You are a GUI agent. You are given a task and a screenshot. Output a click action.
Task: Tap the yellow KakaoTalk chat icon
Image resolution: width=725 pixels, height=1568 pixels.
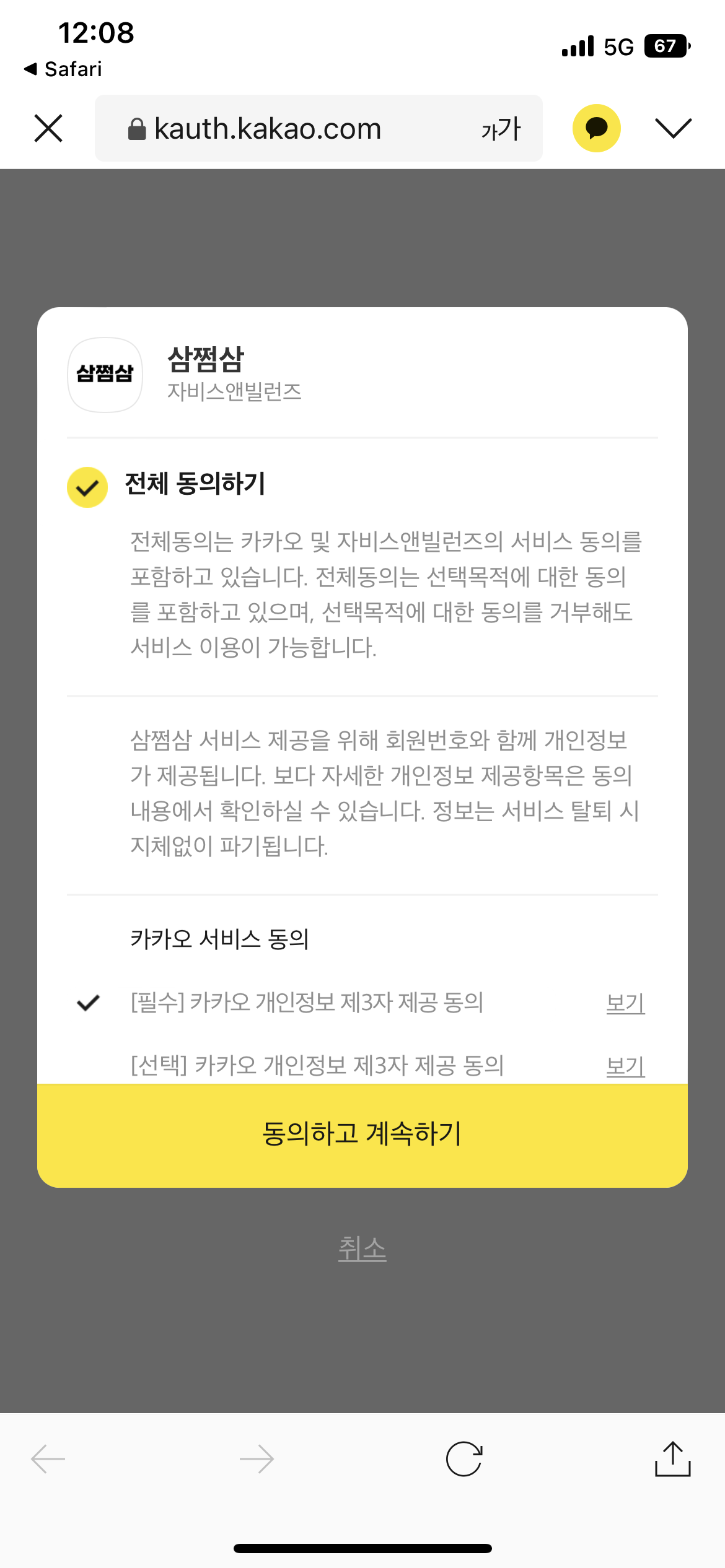pos(596,128)
